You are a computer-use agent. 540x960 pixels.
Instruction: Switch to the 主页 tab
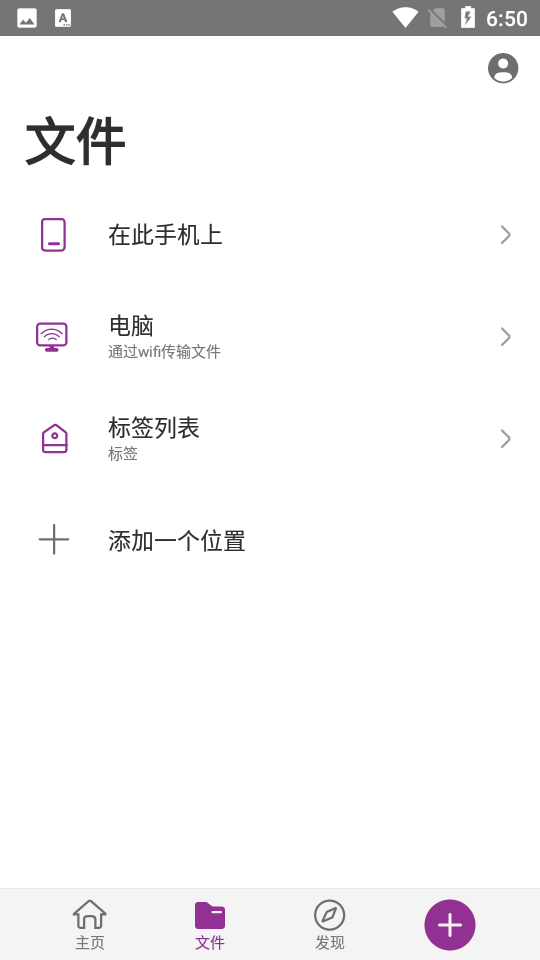(x=90, y=924)
